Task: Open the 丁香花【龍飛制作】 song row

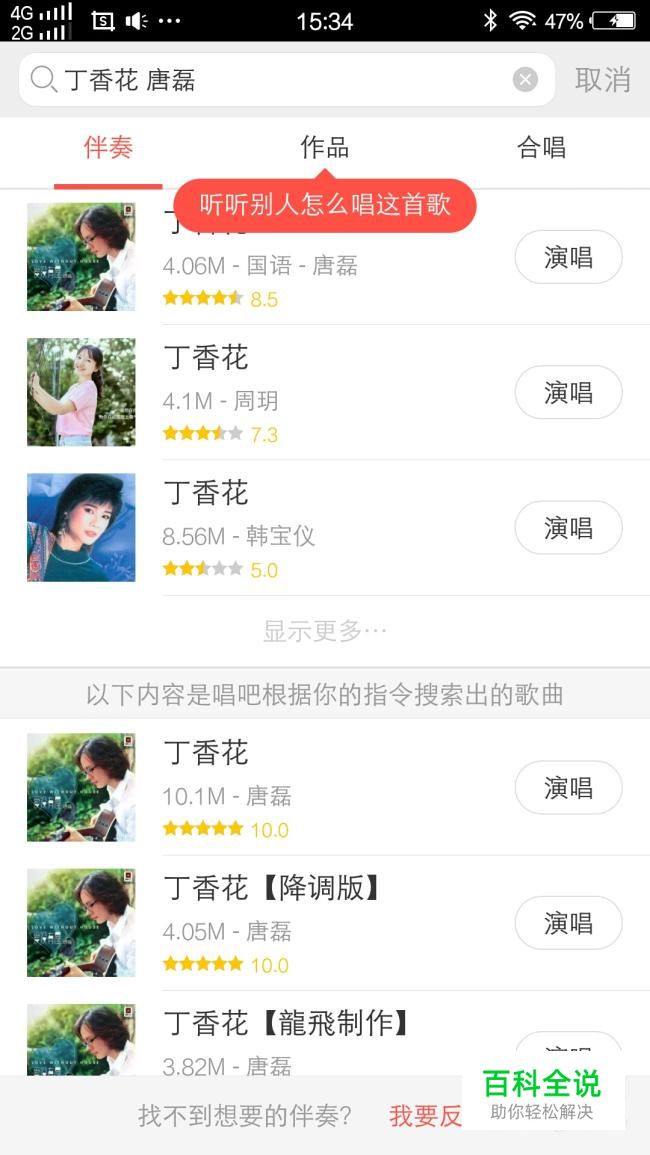Action: pyautogui.click(x=325, y=1039)
